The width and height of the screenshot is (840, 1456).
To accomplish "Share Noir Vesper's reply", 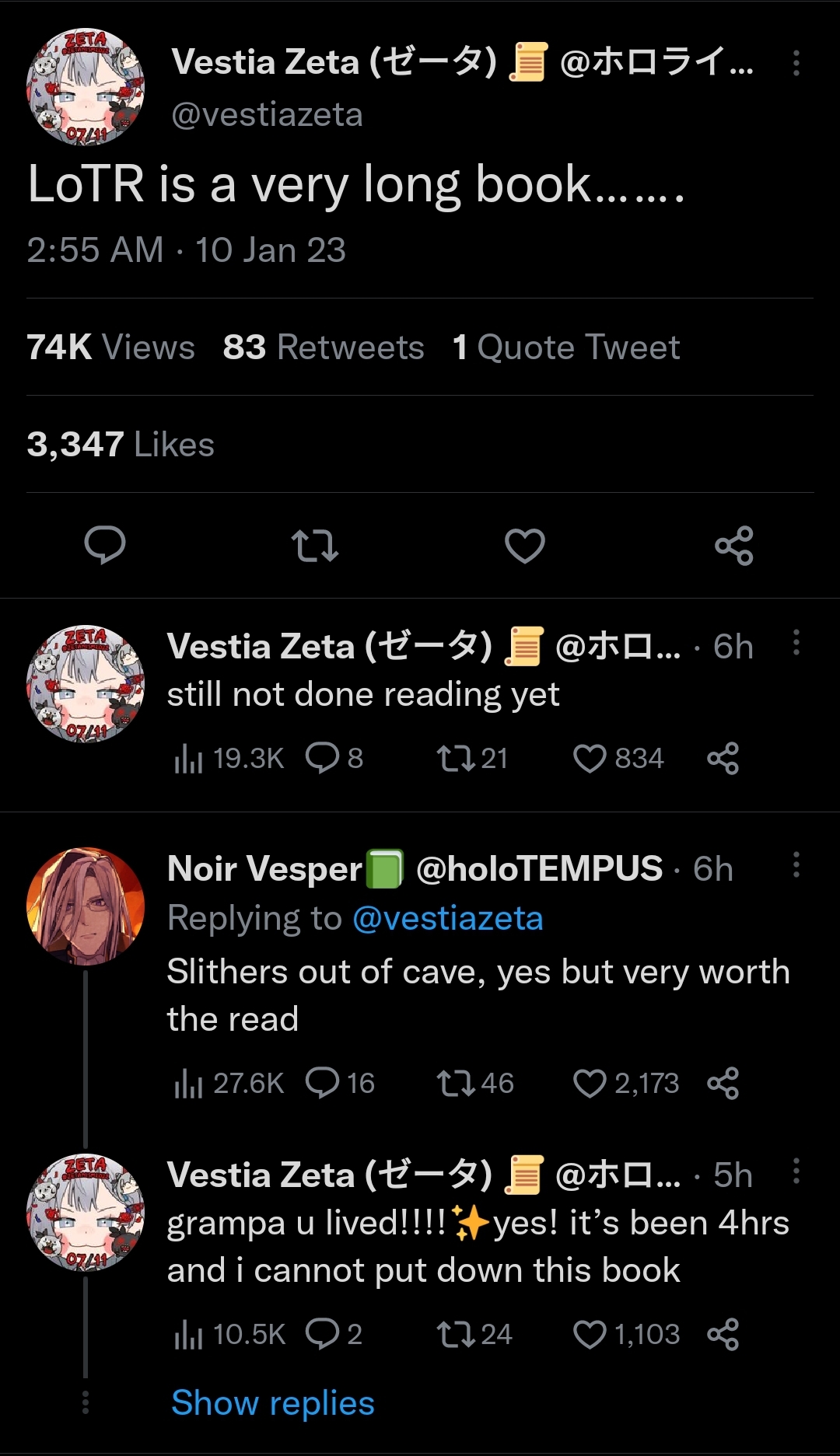I will tap(723, 1084).
